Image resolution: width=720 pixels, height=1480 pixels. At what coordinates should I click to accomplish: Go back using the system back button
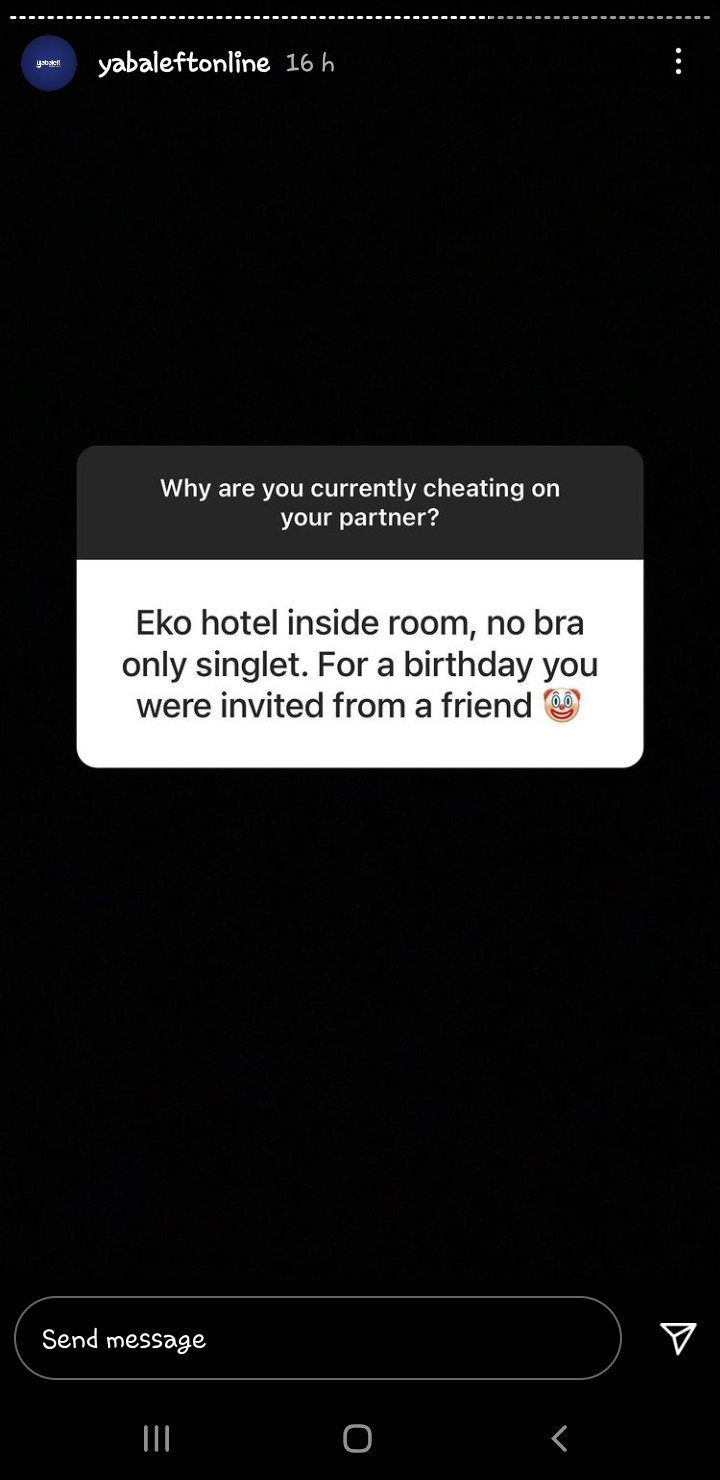click(560, 1438)
